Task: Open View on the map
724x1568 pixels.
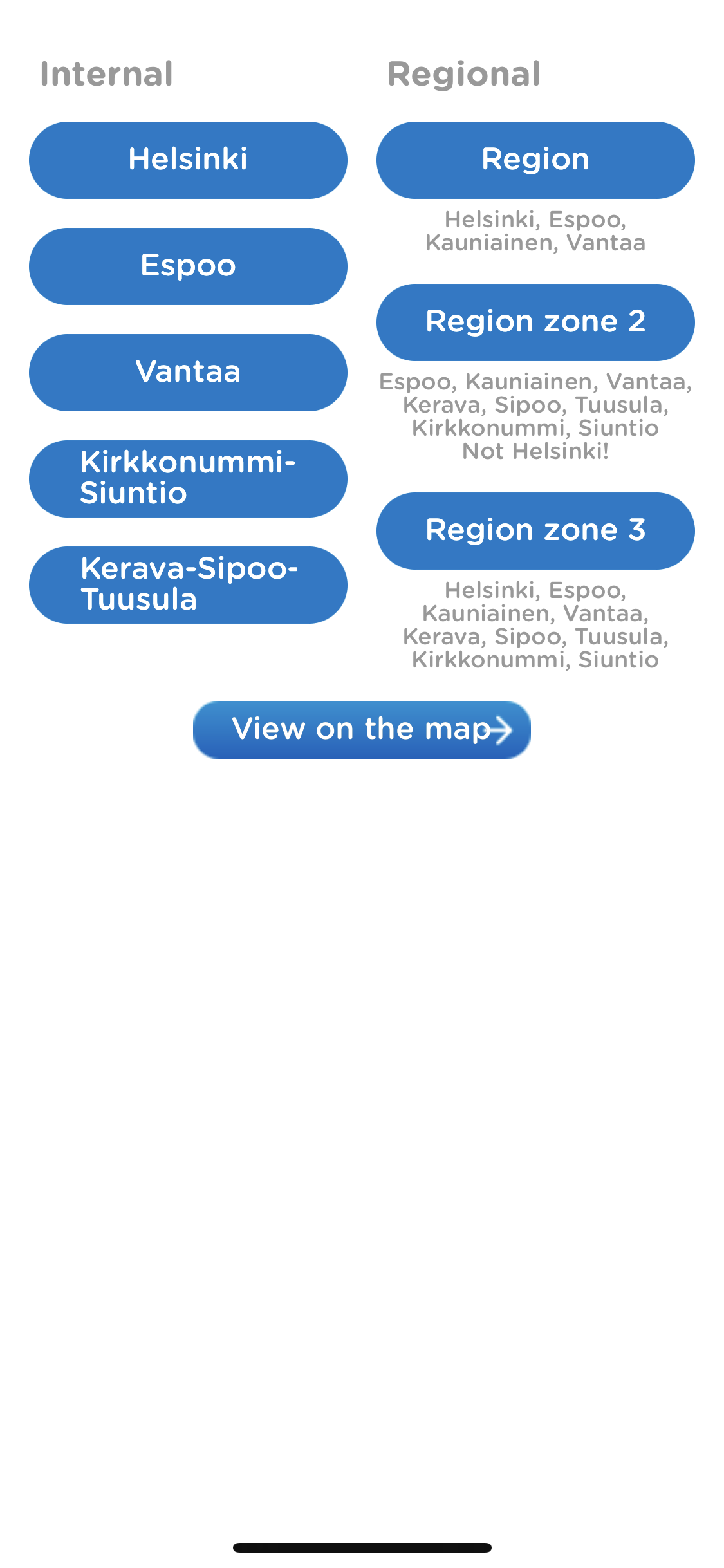Action: tap(362, 729)
